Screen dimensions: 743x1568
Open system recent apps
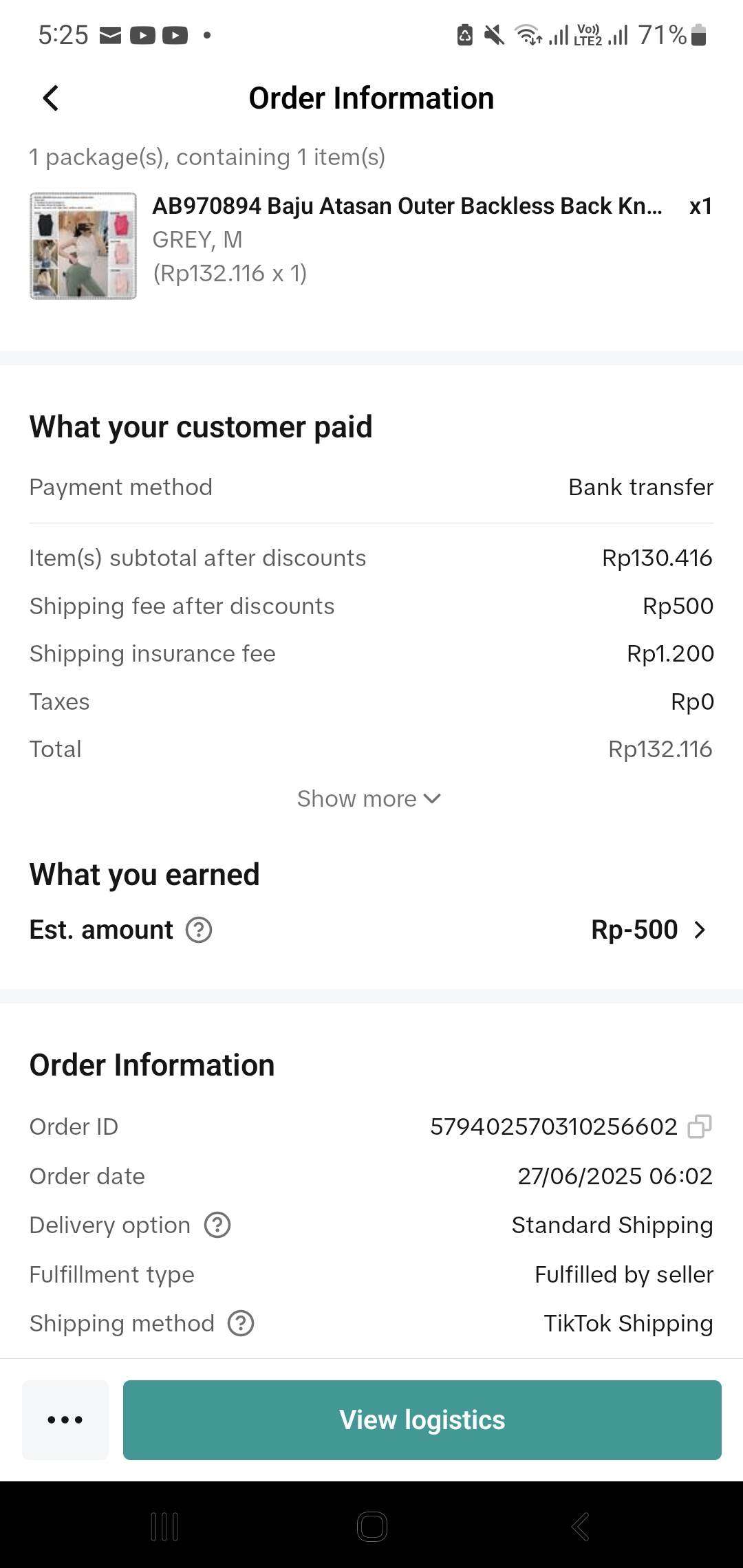[164, 1527]
